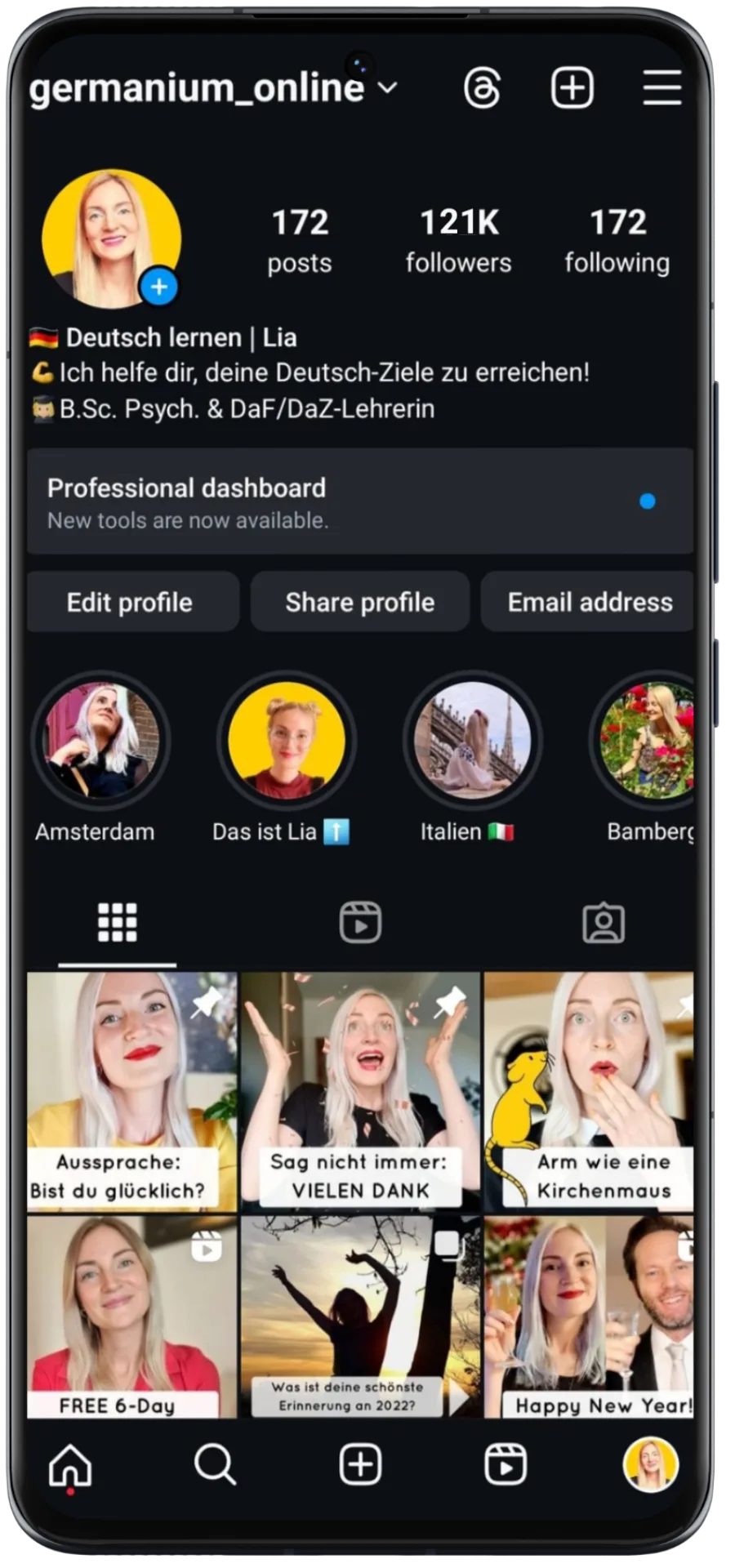This screenshot has width=735, height=1568.
Task: Tap the Edit profile button
Action: click(132, 602)
